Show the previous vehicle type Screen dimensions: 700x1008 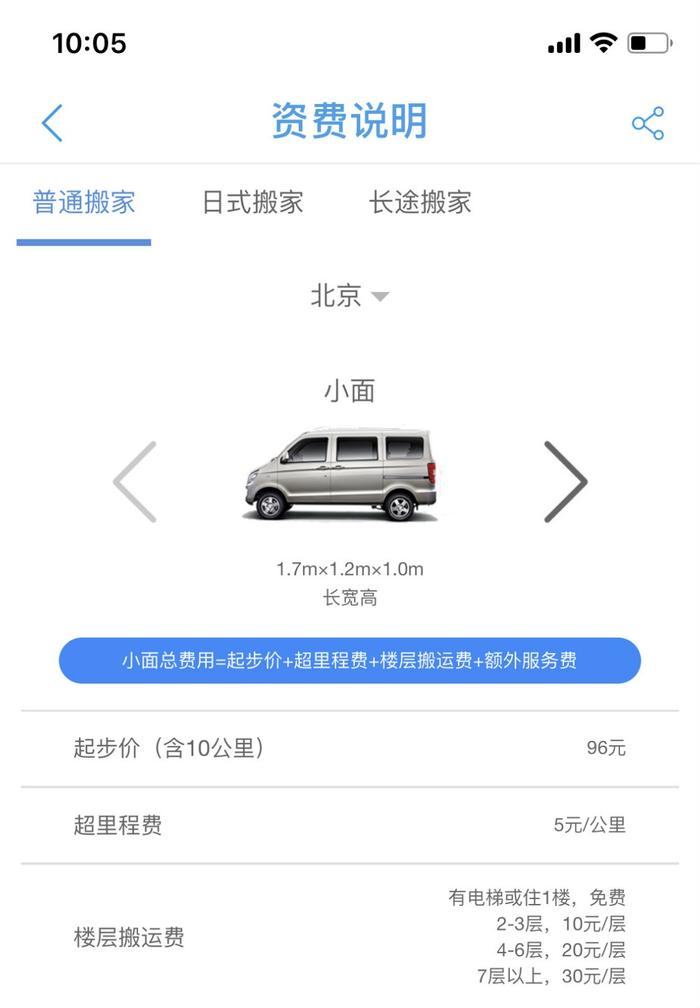point(135,482)
